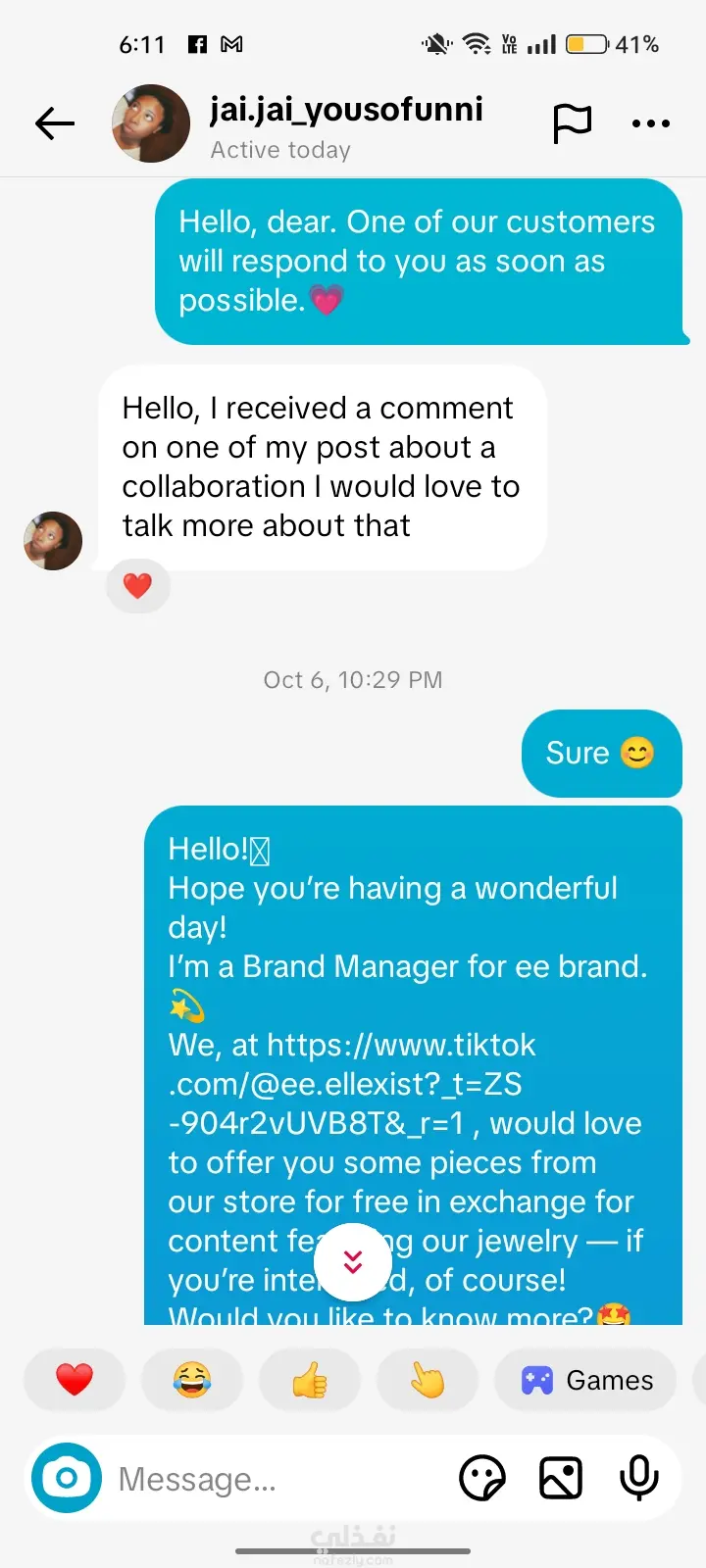Open the camera from the message bar
Viewport: 706px width, 1568px height.
pos(67,1478)
